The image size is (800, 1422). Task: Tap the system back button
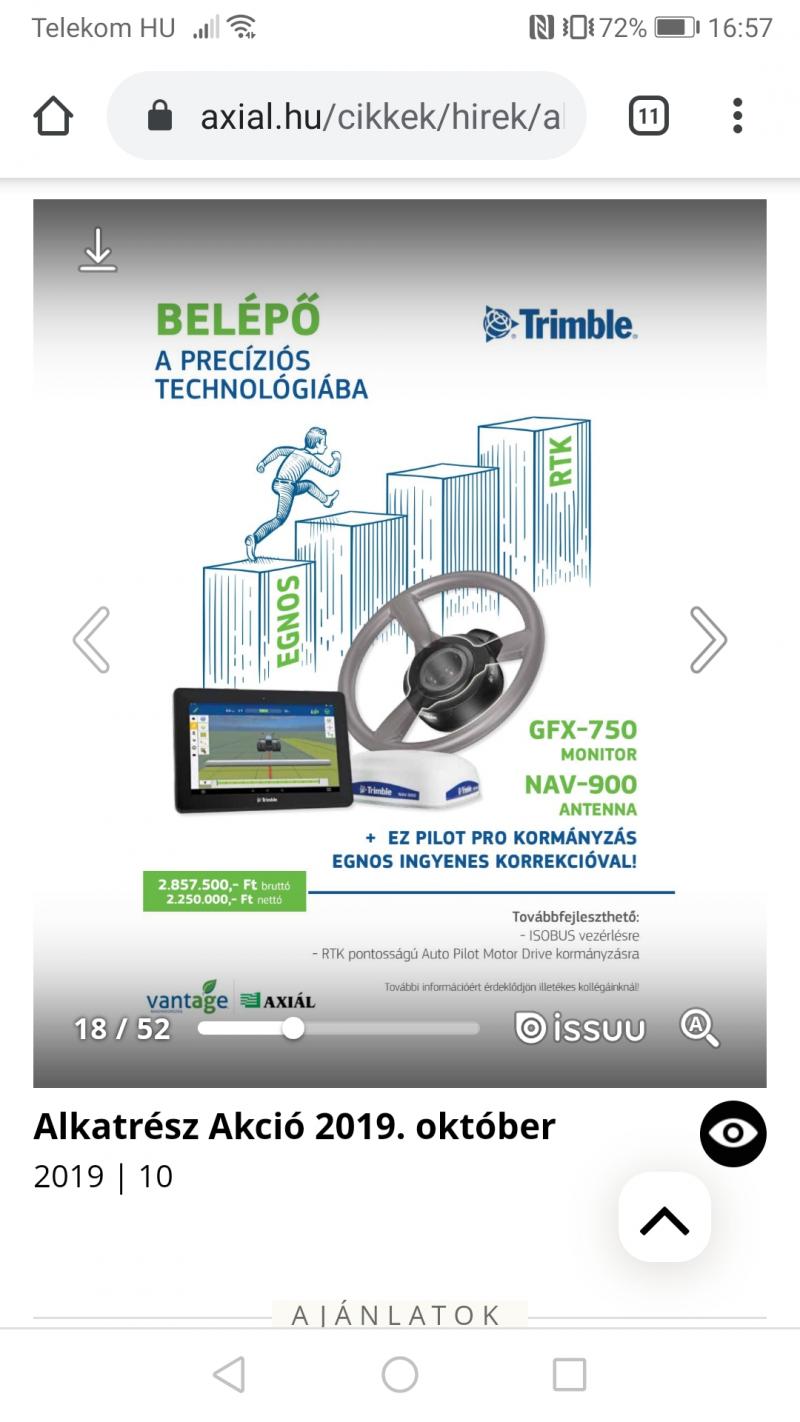click(229, 1375)
